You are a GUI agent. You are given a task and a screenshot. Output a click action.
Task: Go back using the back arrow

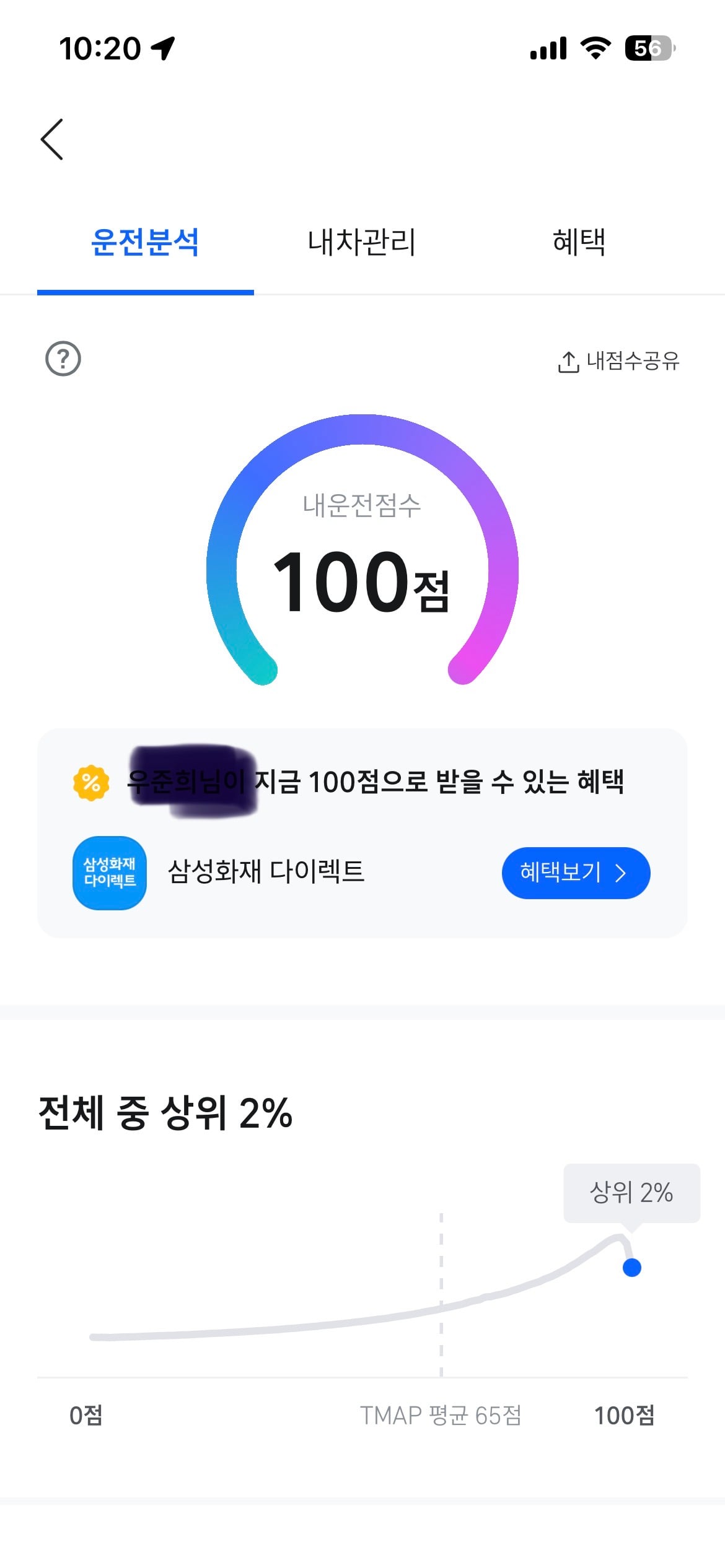click(52, 139)
